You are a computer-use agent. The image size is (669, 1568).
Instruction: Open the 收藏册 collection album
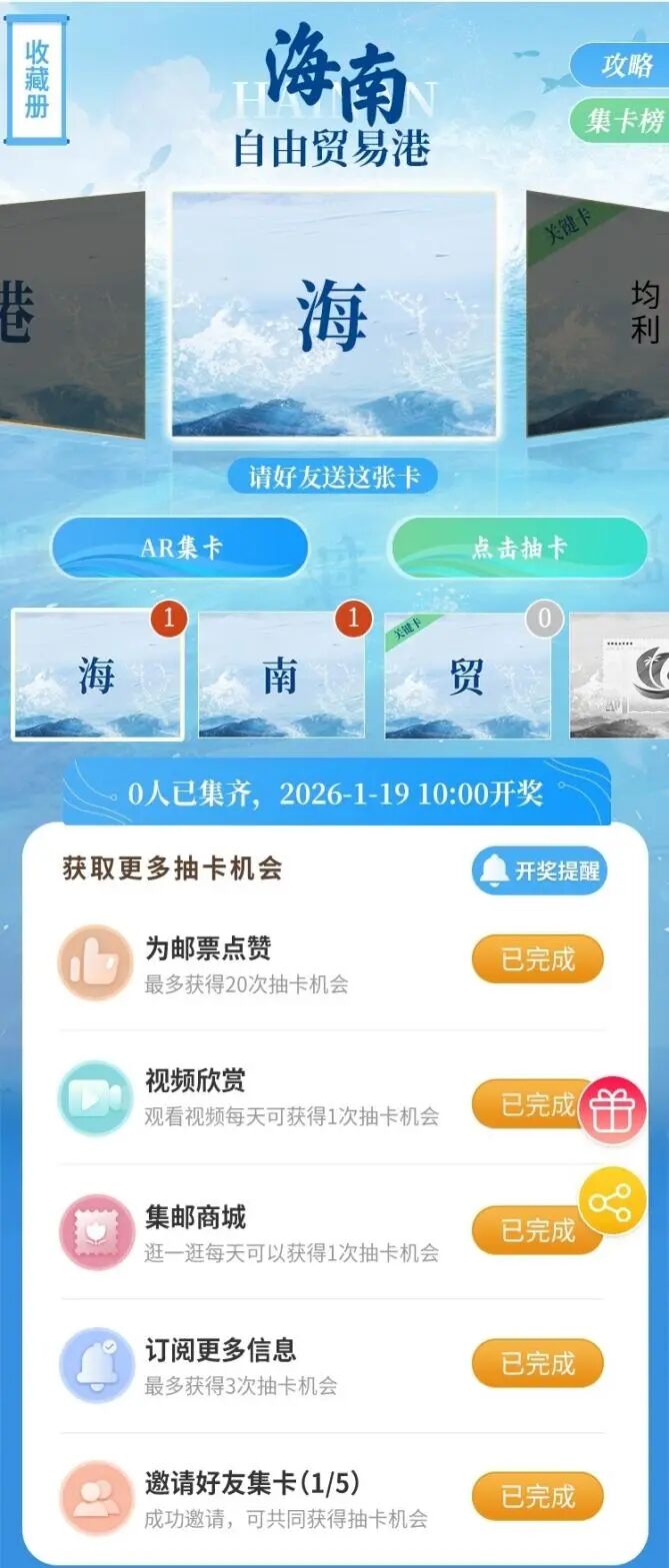pos(37,80)
